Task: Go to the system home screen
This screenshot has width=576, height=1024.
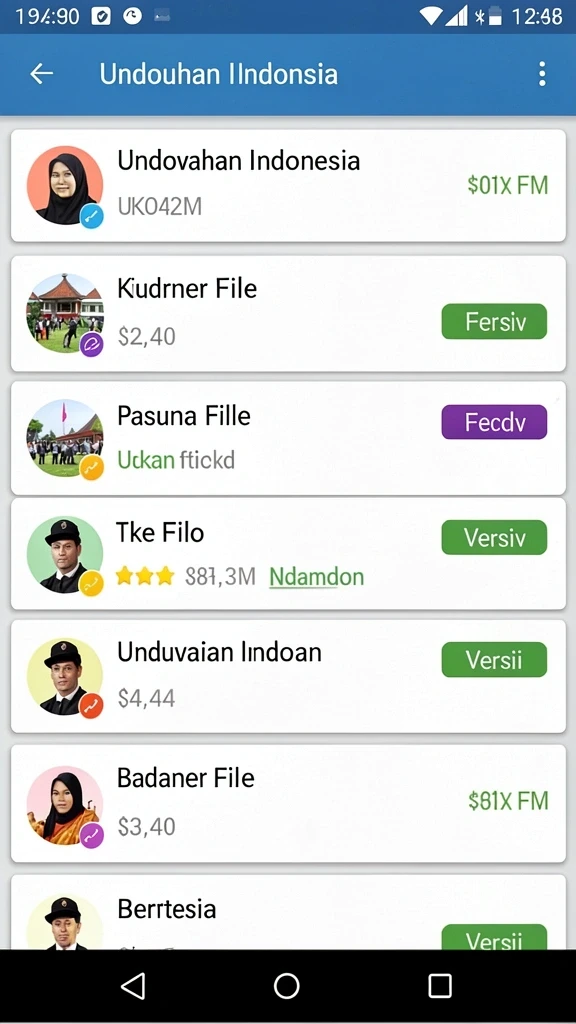Action: (x=287, y=986)
